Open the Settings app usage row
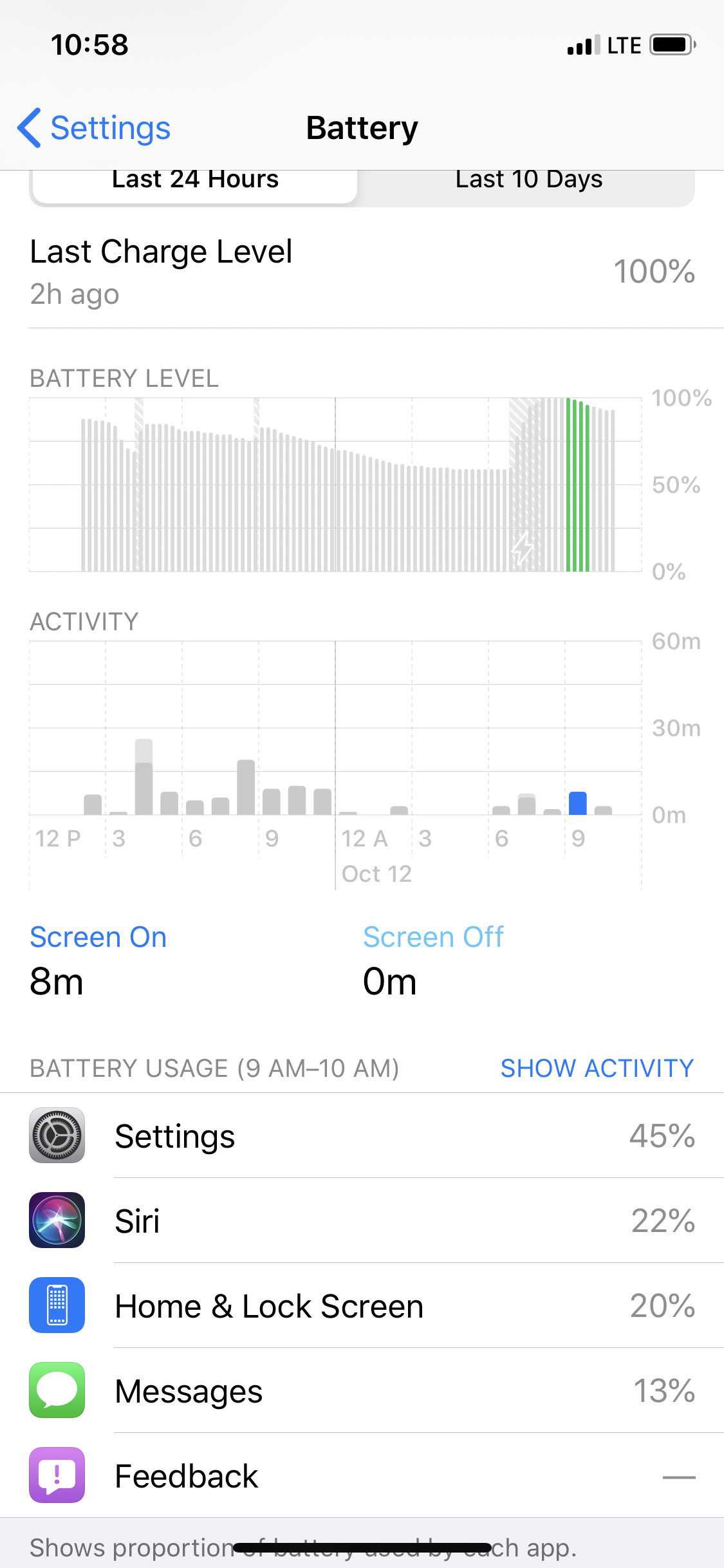724x1568 pixels. tap(362, 1135)
